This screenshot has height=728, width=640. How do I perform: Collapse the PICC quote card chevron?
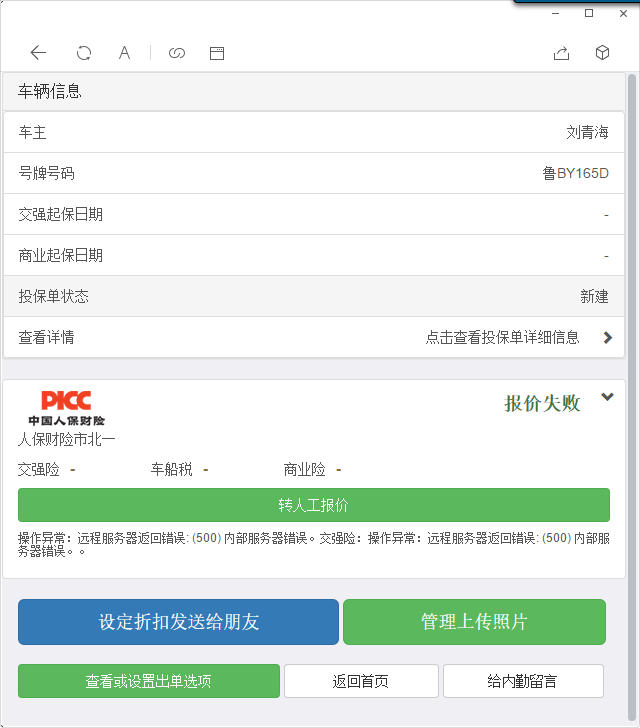click(607, 397)
